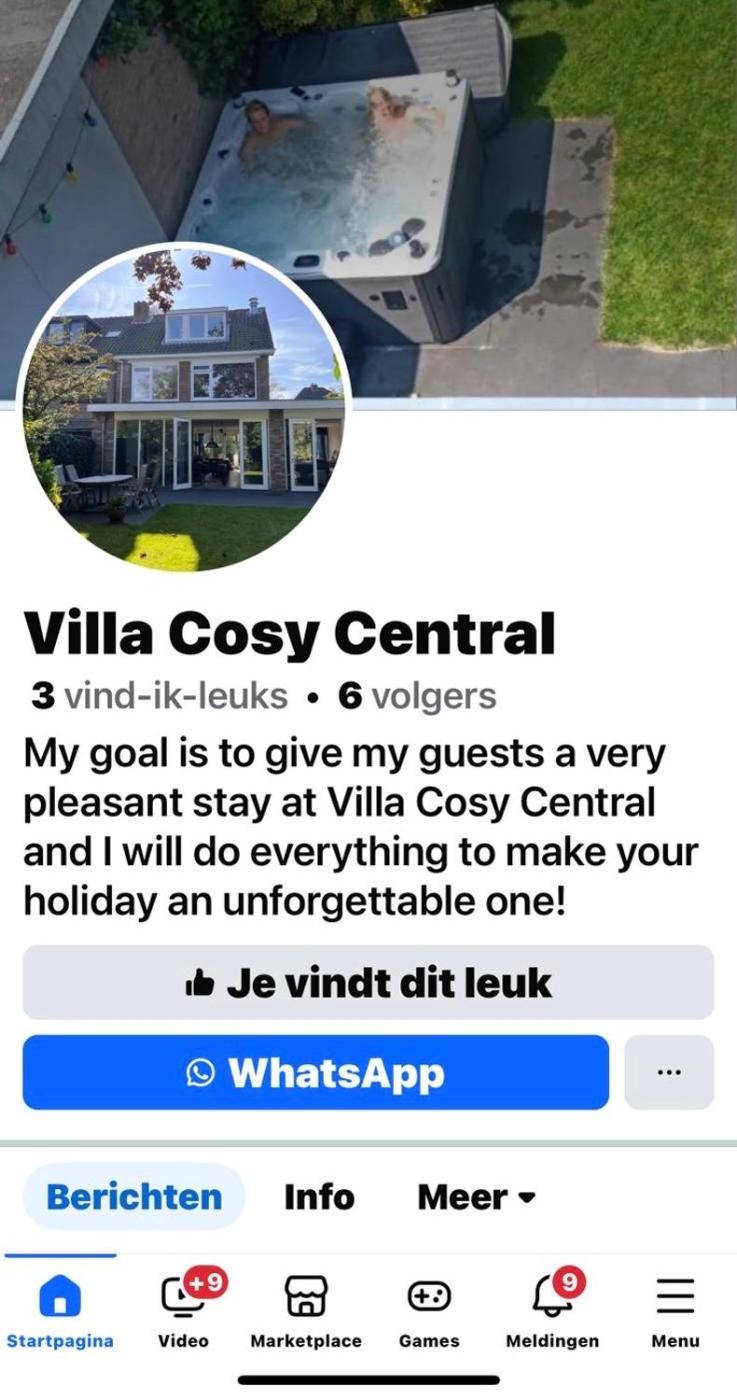
Task: View the Villa Cosy Central profile picture
Action: coord(184,408)
